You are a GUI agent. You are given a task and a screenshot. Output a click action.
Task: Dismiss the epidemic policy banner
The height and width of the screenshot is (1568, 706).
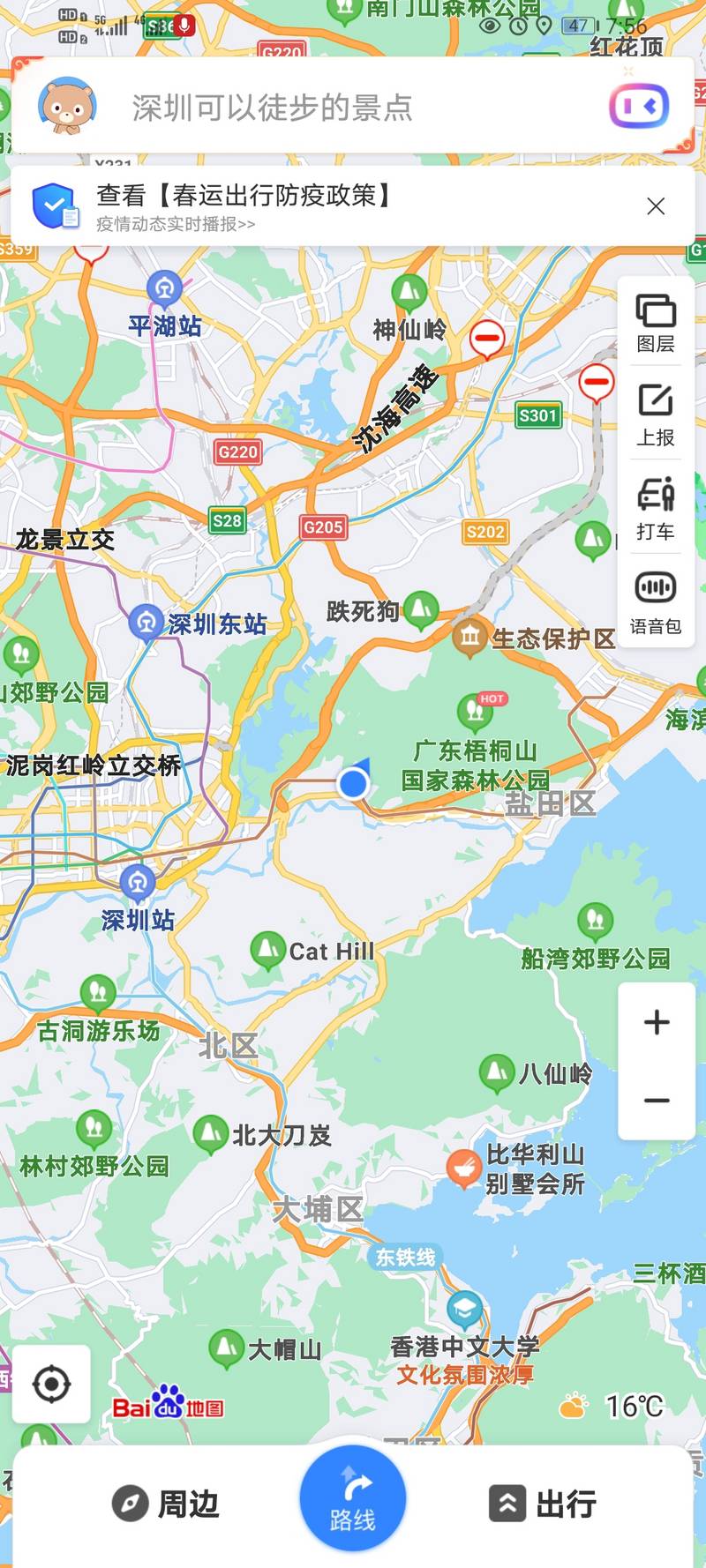[656, 206]
